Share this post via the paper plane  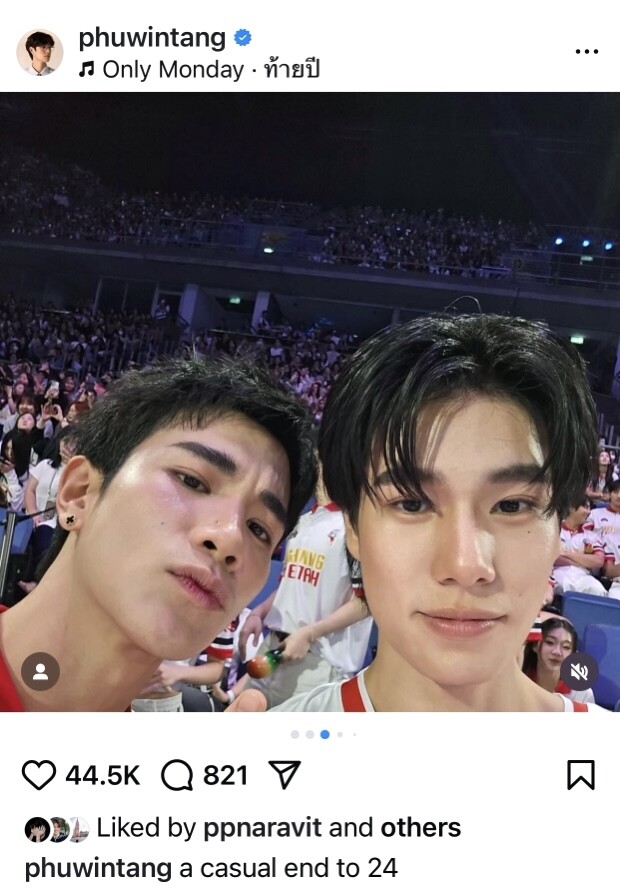(x=285, y=774)
